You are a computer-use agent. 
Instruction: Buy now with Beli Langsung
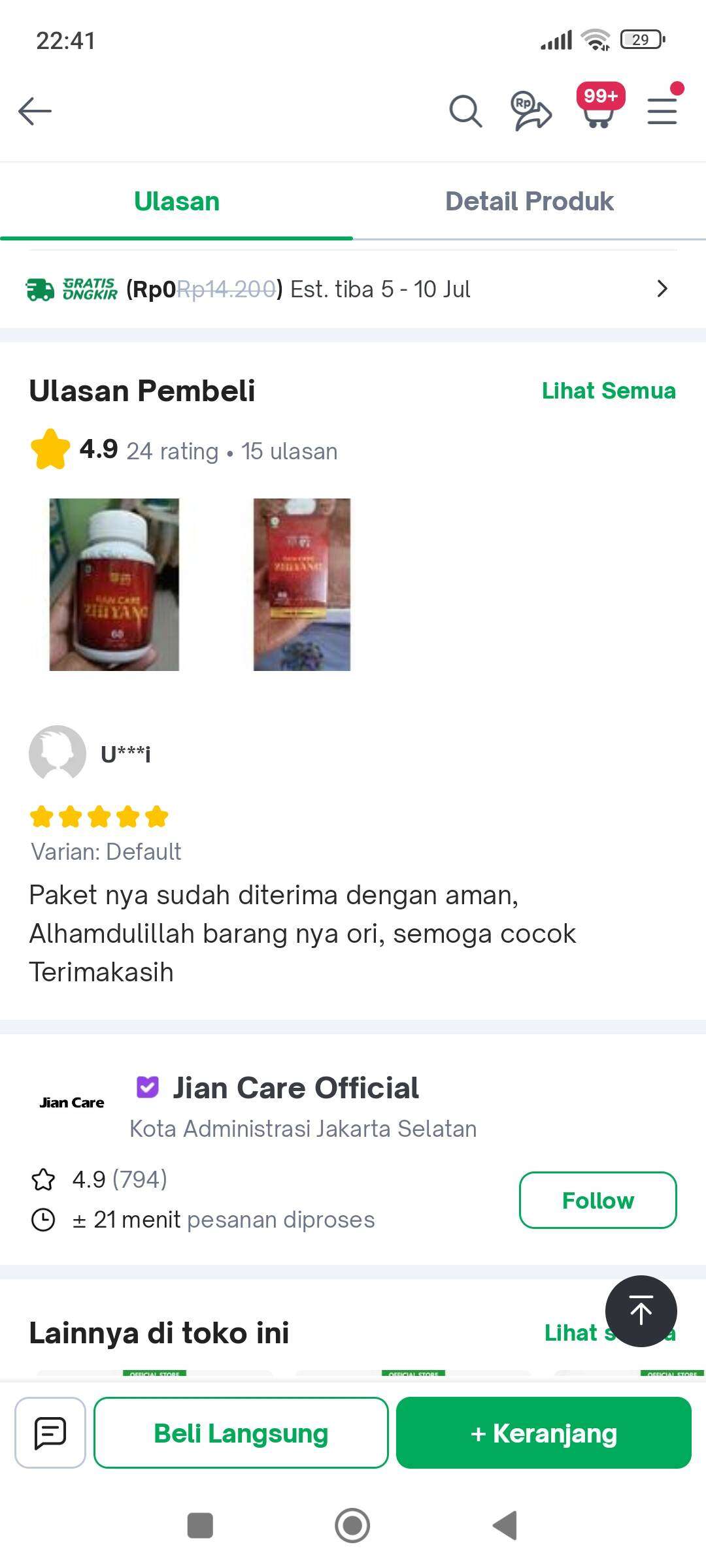241,1433
